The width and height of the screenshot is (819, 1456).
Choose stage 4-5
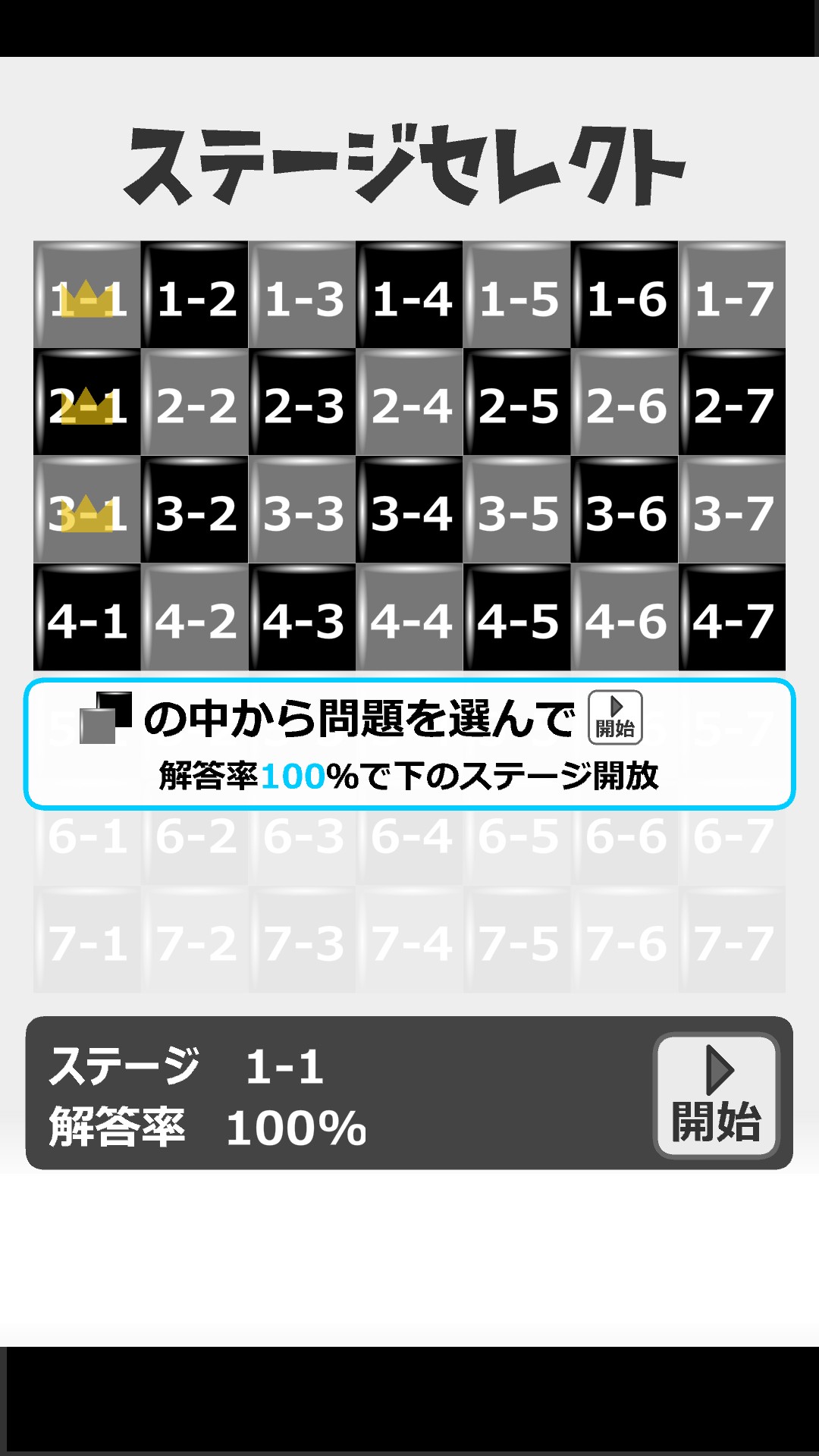click(517, 618)
